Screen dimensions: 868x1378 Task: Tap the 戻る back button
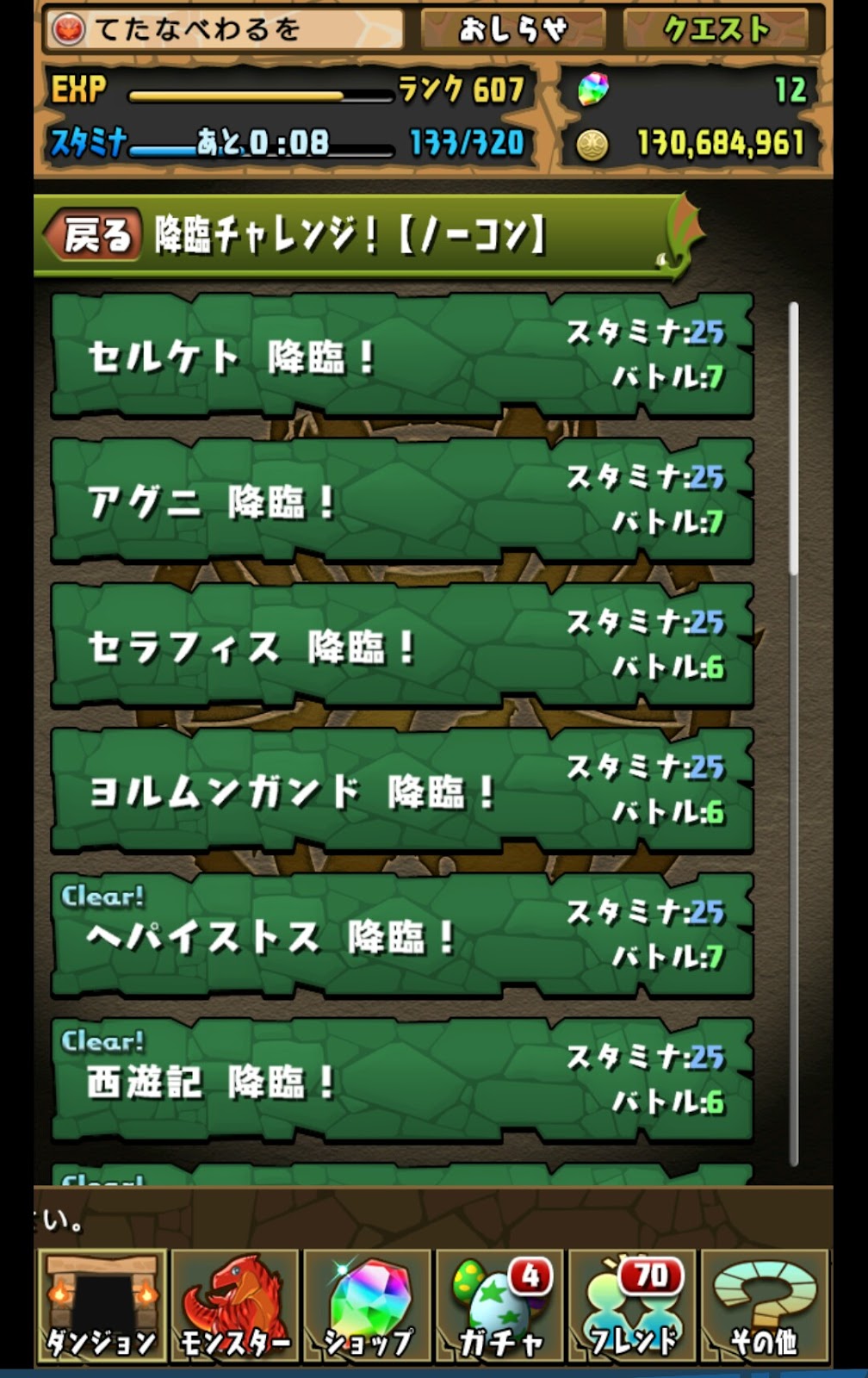[x=94, y=234]
